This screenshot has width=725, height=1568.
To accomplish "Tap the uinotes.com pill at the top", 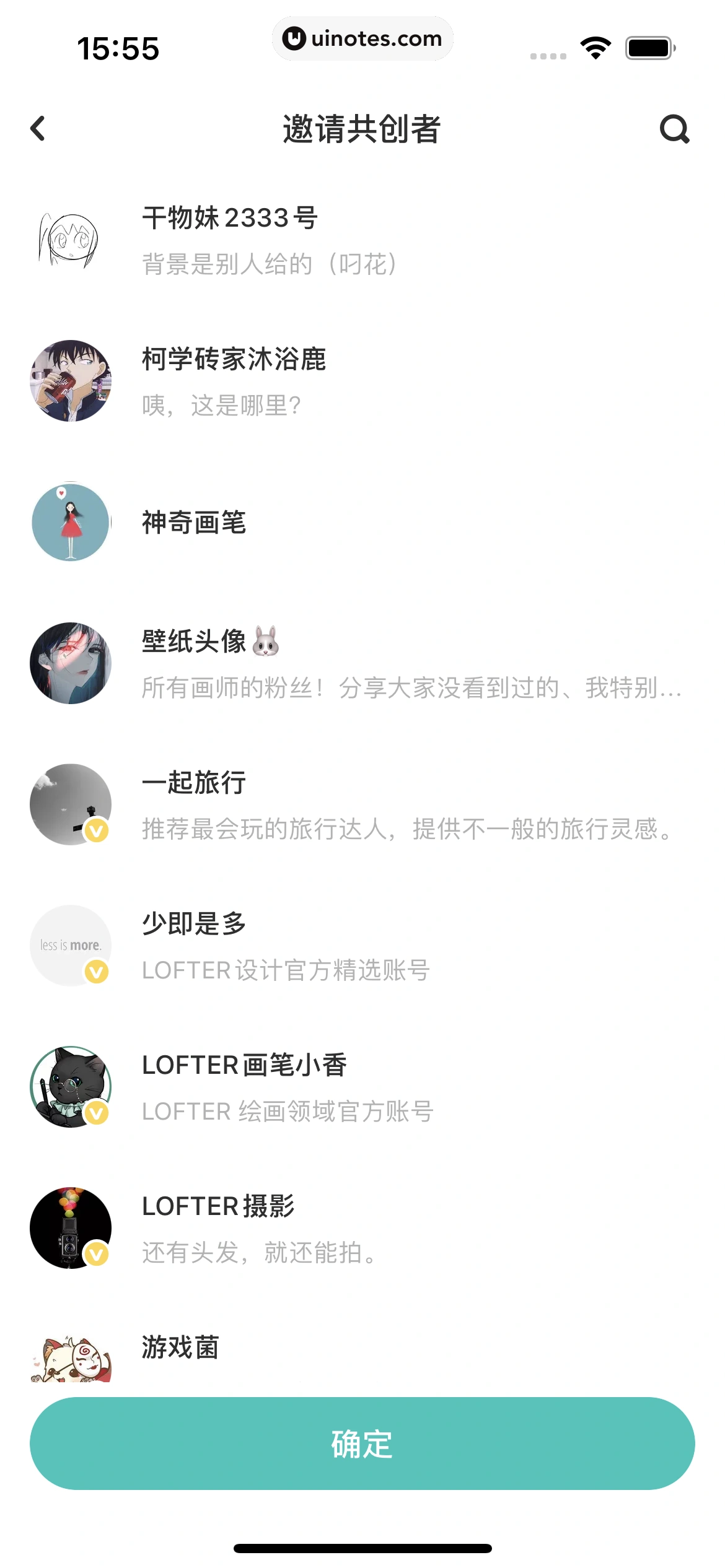I will coord(362,38).
